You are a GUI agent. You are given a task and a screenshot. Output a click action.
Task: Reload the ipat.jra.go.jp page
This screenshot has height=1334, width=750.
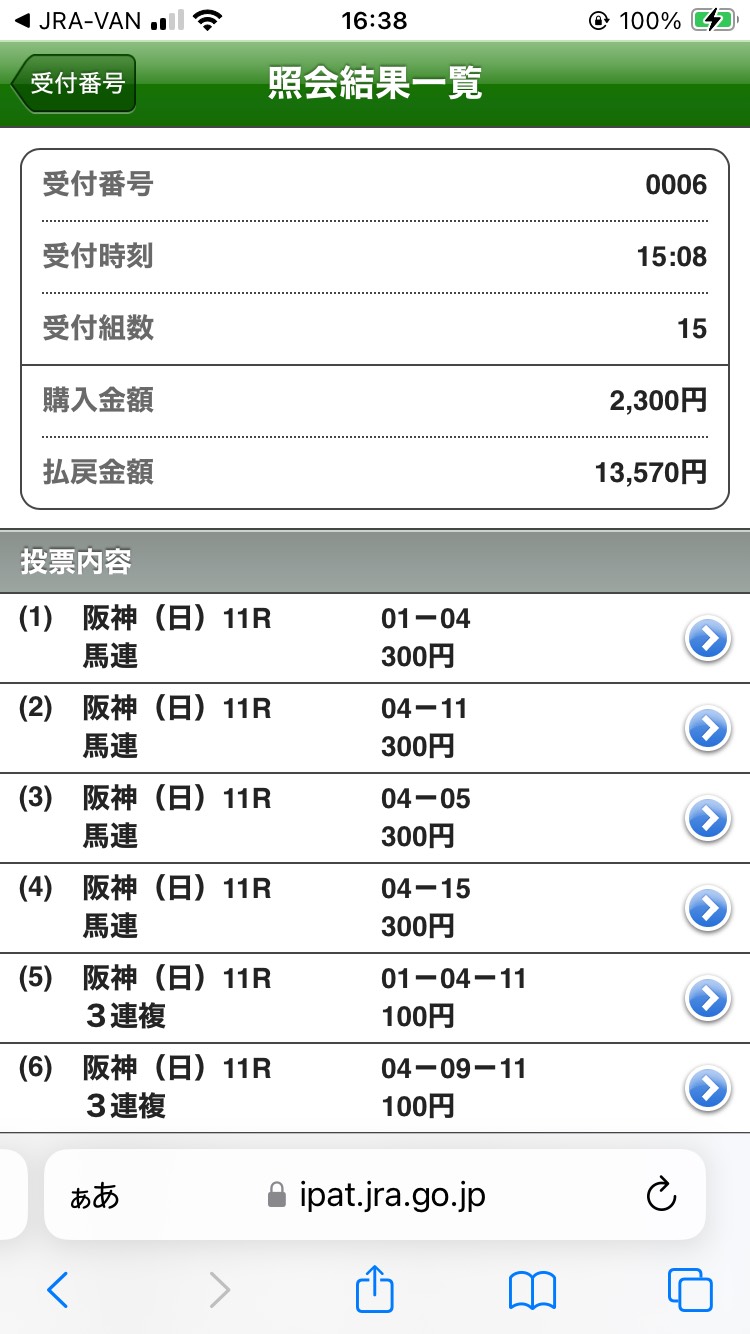[x=662, y=1195]
